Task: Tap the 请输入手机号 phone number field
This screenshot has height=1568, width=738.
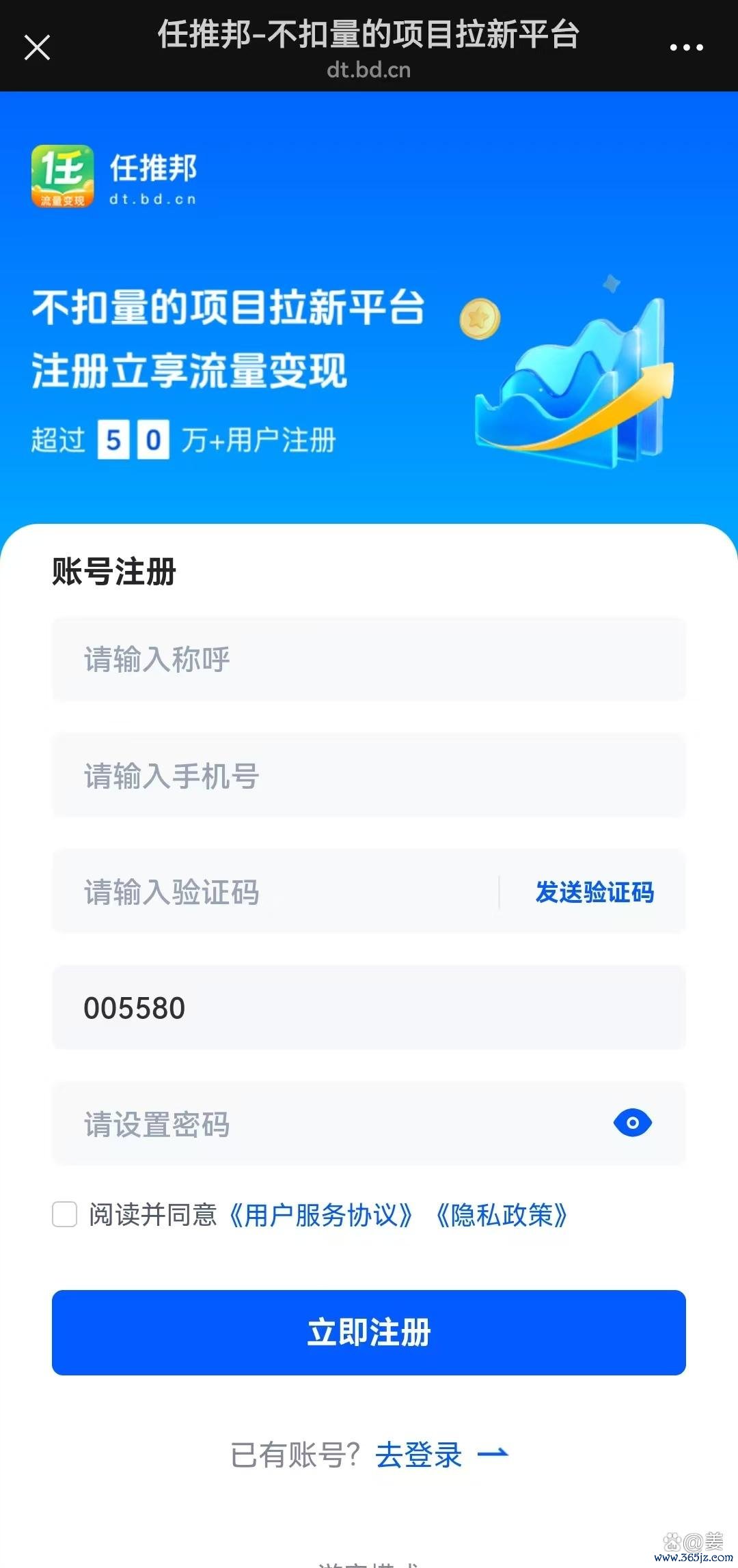Action: (x=369, y=776)
